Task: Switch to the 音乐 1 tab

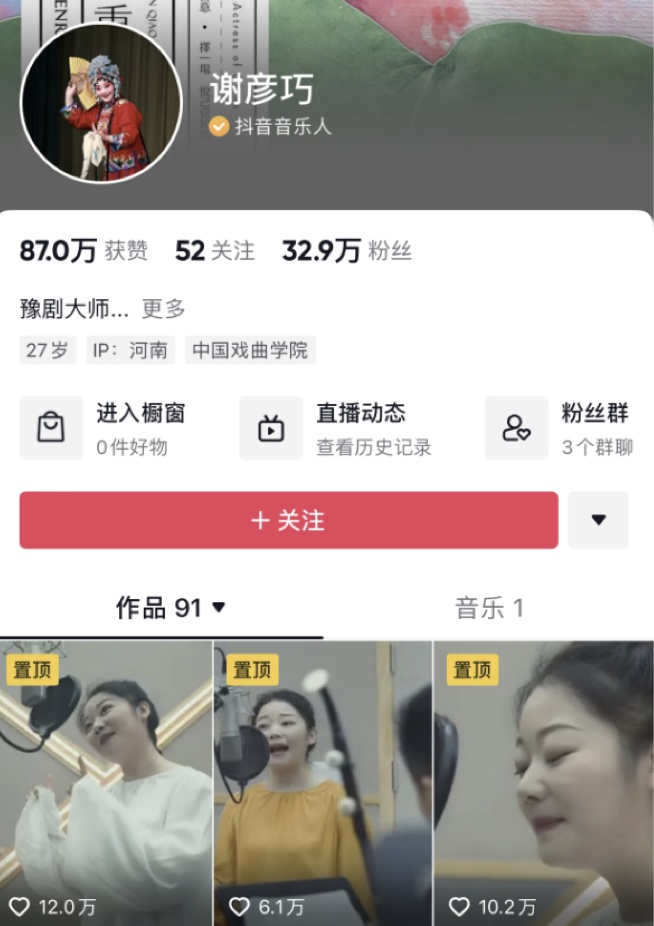Action: pos(489,608)
